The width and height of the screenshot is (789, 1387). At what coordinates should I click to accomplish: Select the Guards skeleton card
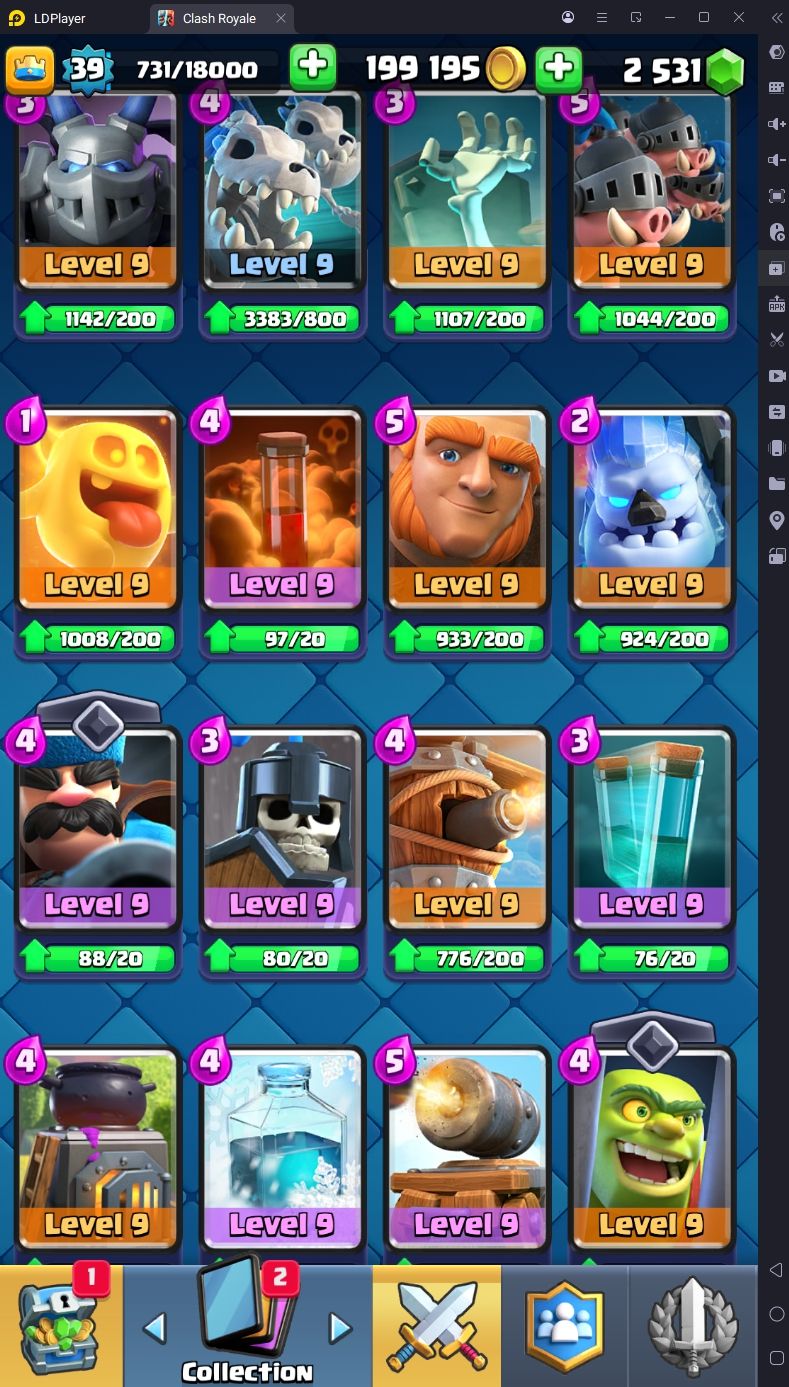click(282, 830)
